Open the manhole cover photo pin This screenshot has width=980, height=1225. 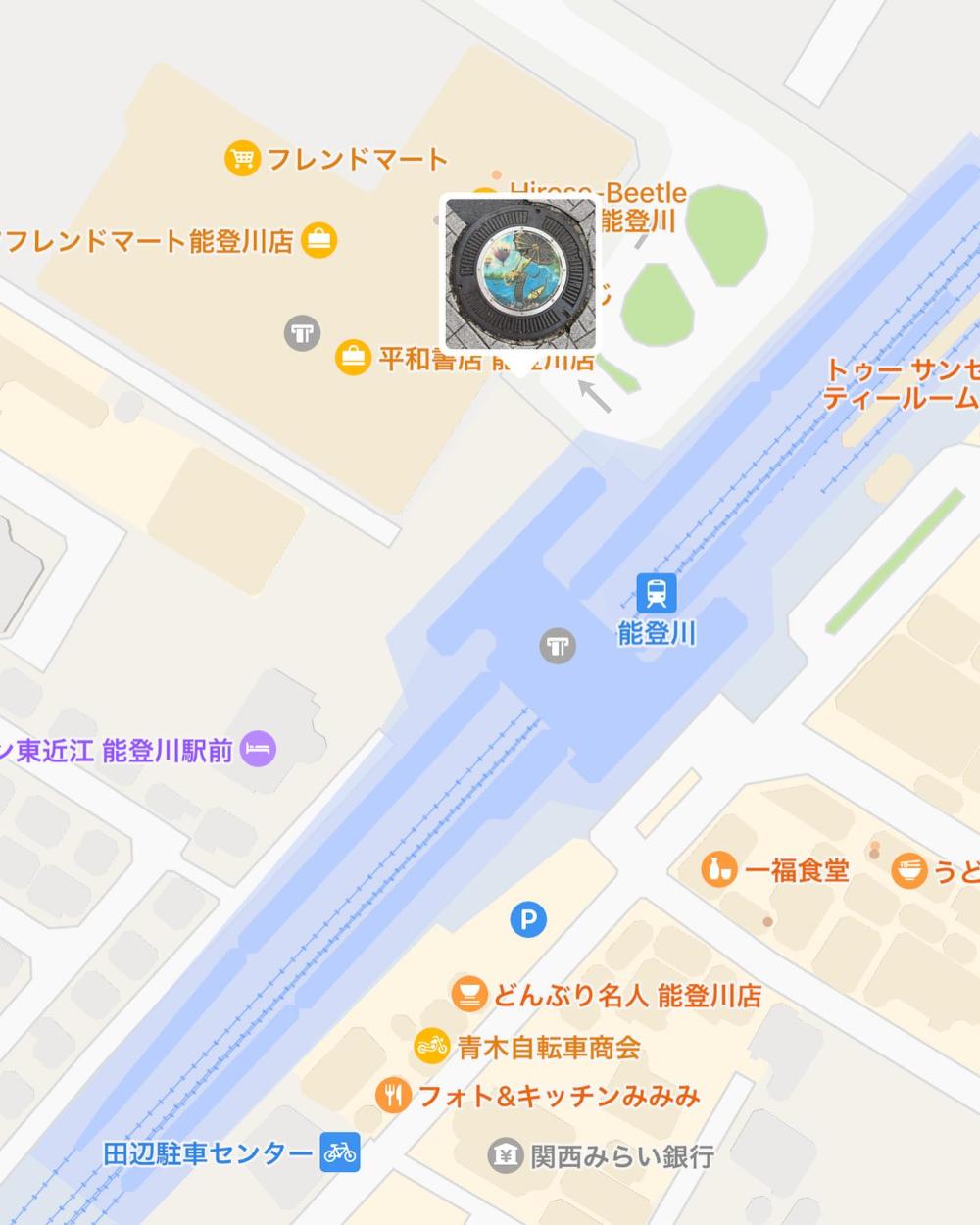point(519,274)
